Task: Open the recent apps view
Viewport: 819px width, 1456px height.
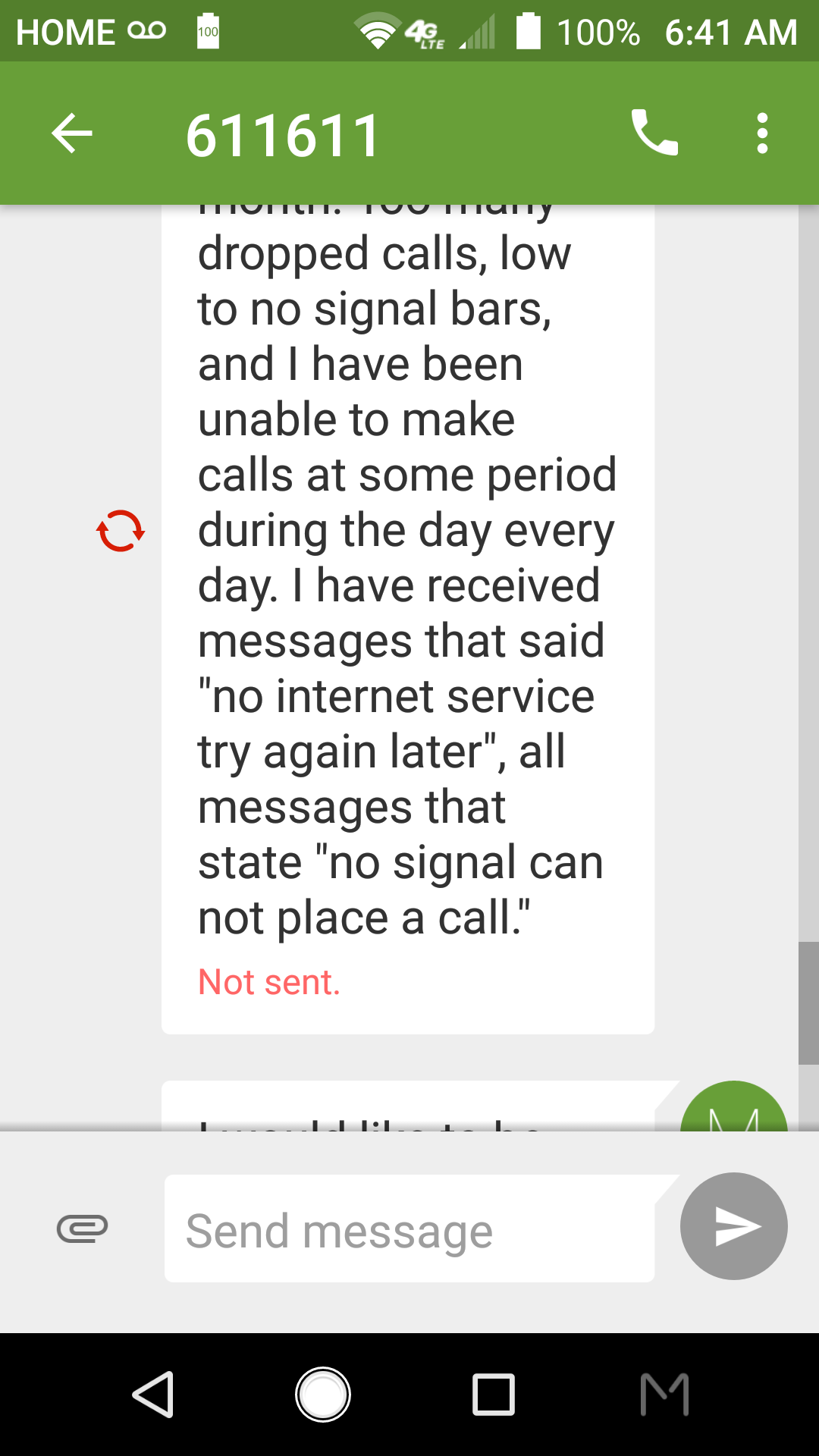Action: point(494,1394)
